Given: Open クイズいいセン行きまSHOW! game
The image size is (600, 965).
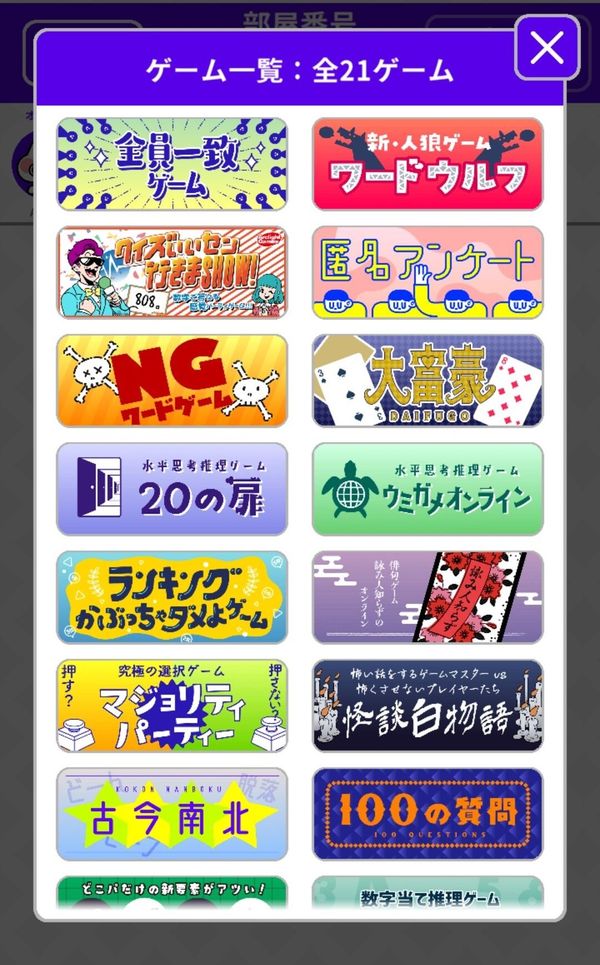Looking at the screenshot, I should coord(172,273).
